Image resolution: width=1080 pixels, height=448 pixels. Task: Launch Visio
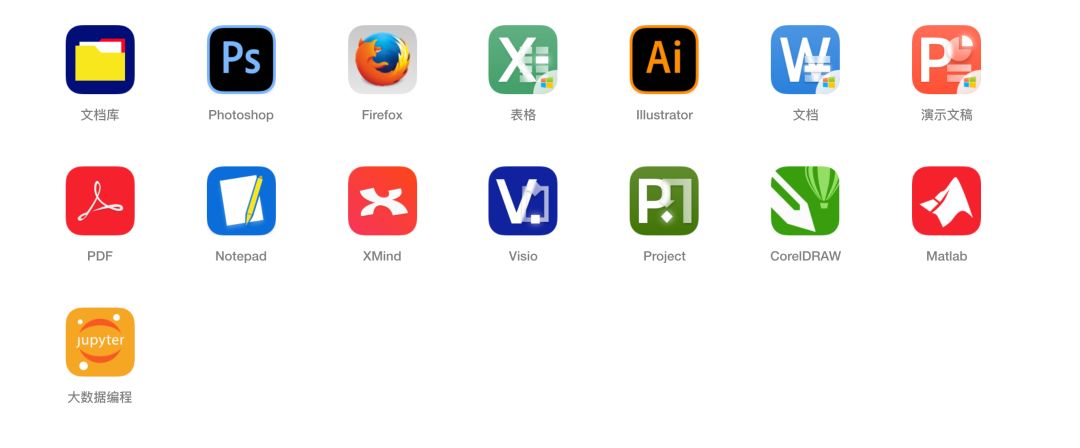point(523,201)
